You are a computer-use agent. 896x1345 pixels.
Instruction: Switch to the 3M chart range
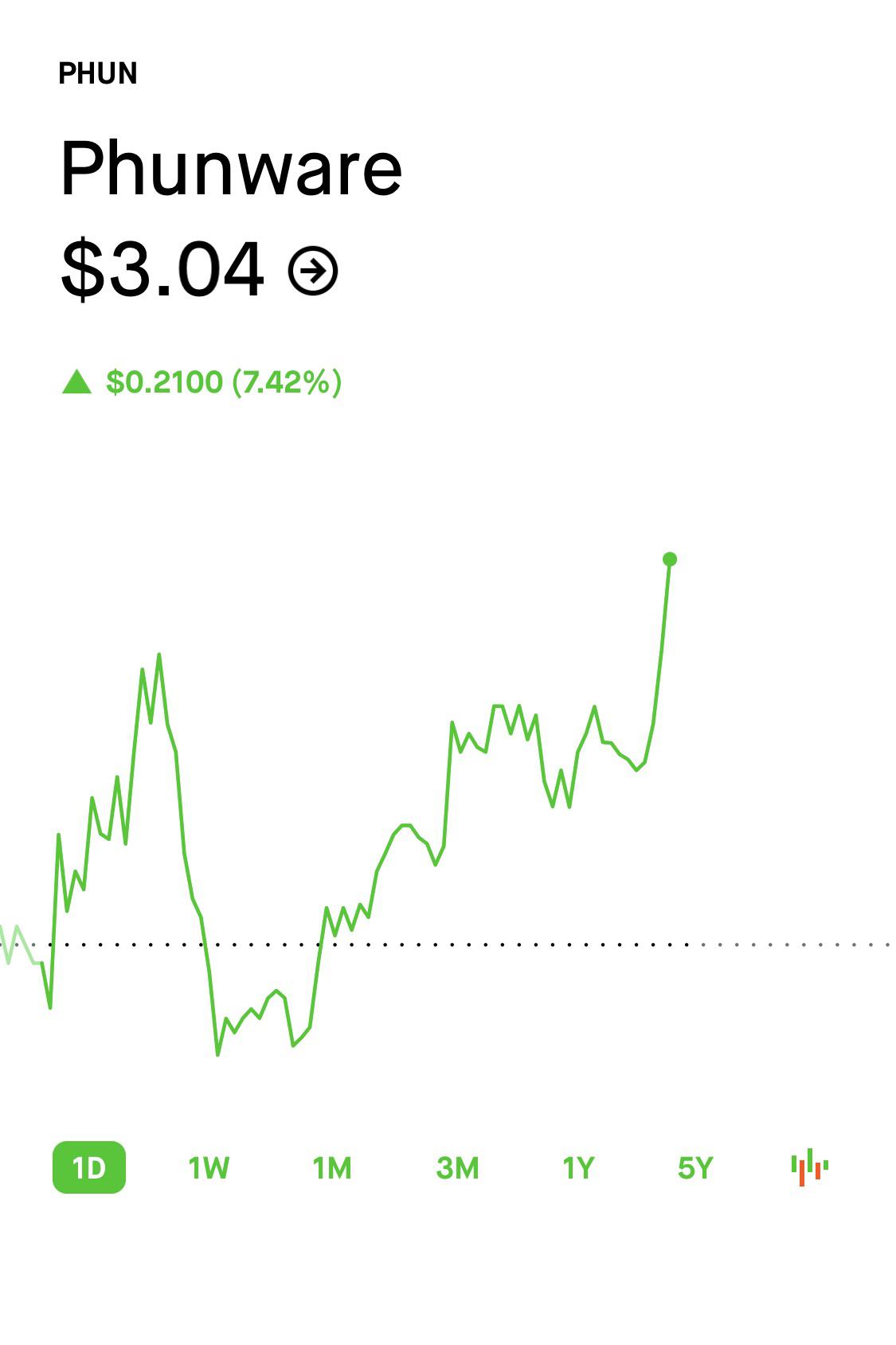tap(457, 1168)
